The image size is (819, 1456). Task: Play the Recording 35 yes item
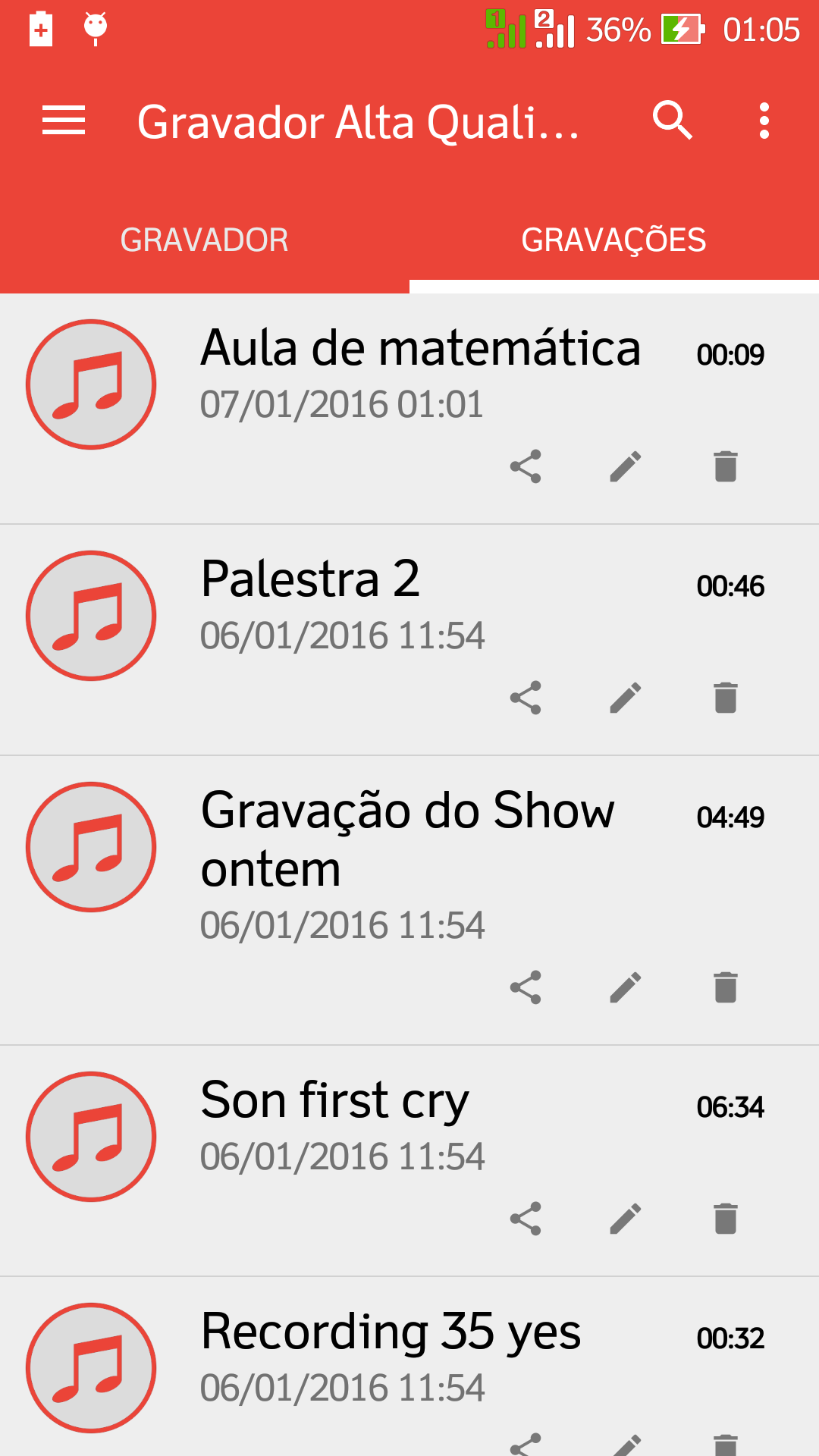(x=91, y=1368)
